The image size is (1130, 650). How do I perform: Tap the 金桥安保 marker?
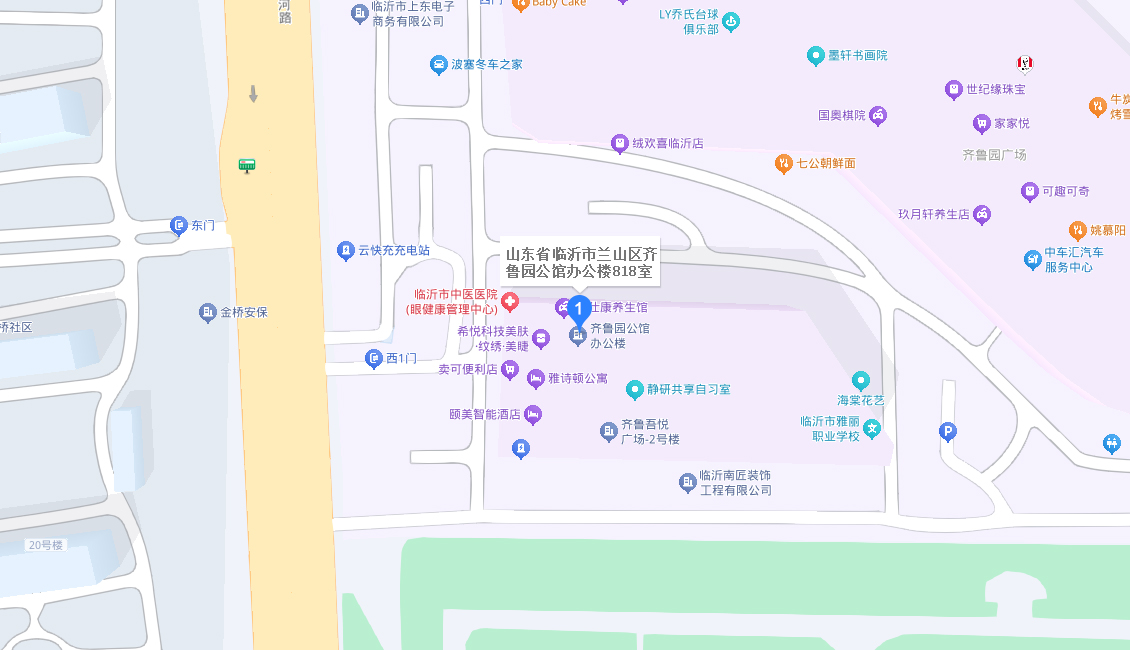[x=207, y=313]
